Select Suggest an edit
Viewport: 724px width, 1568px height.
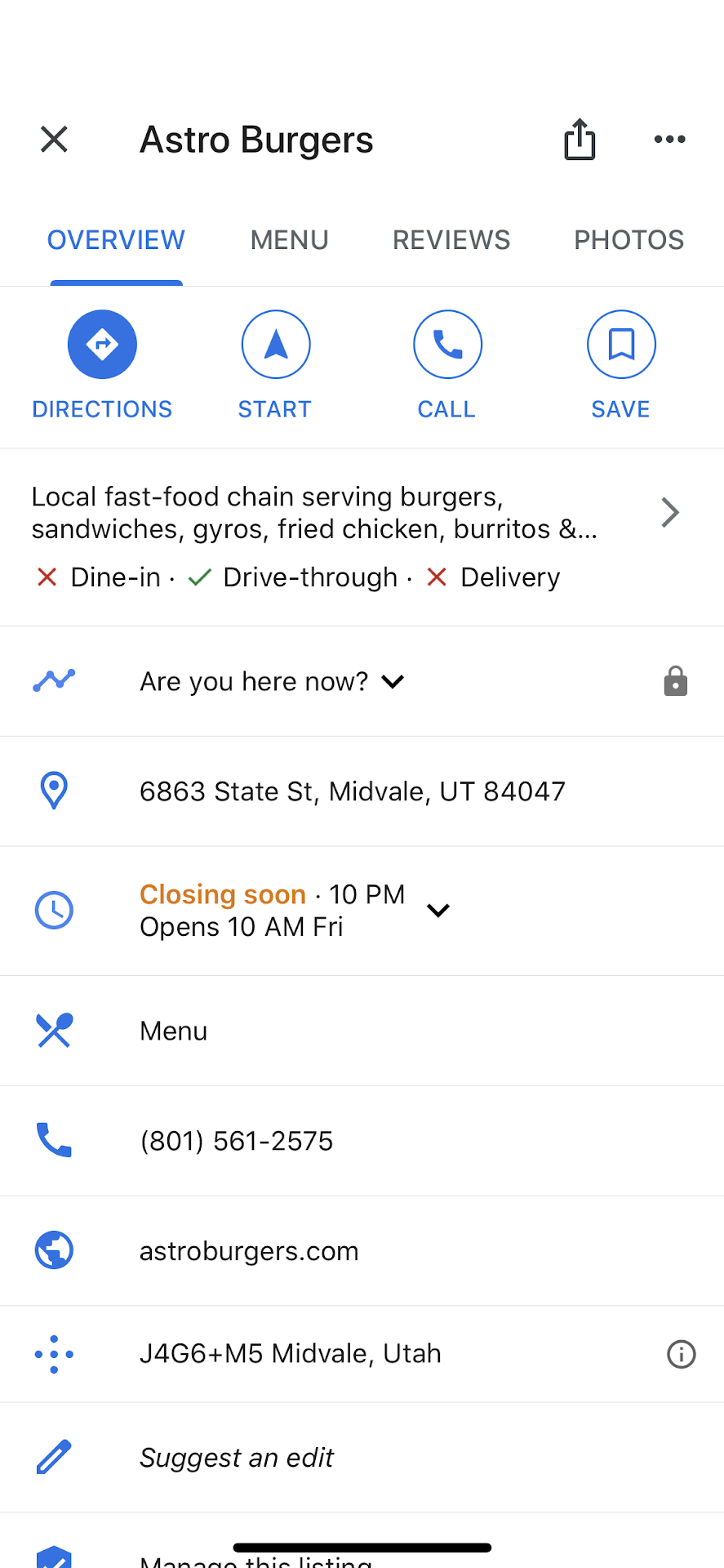[237, 1458]
